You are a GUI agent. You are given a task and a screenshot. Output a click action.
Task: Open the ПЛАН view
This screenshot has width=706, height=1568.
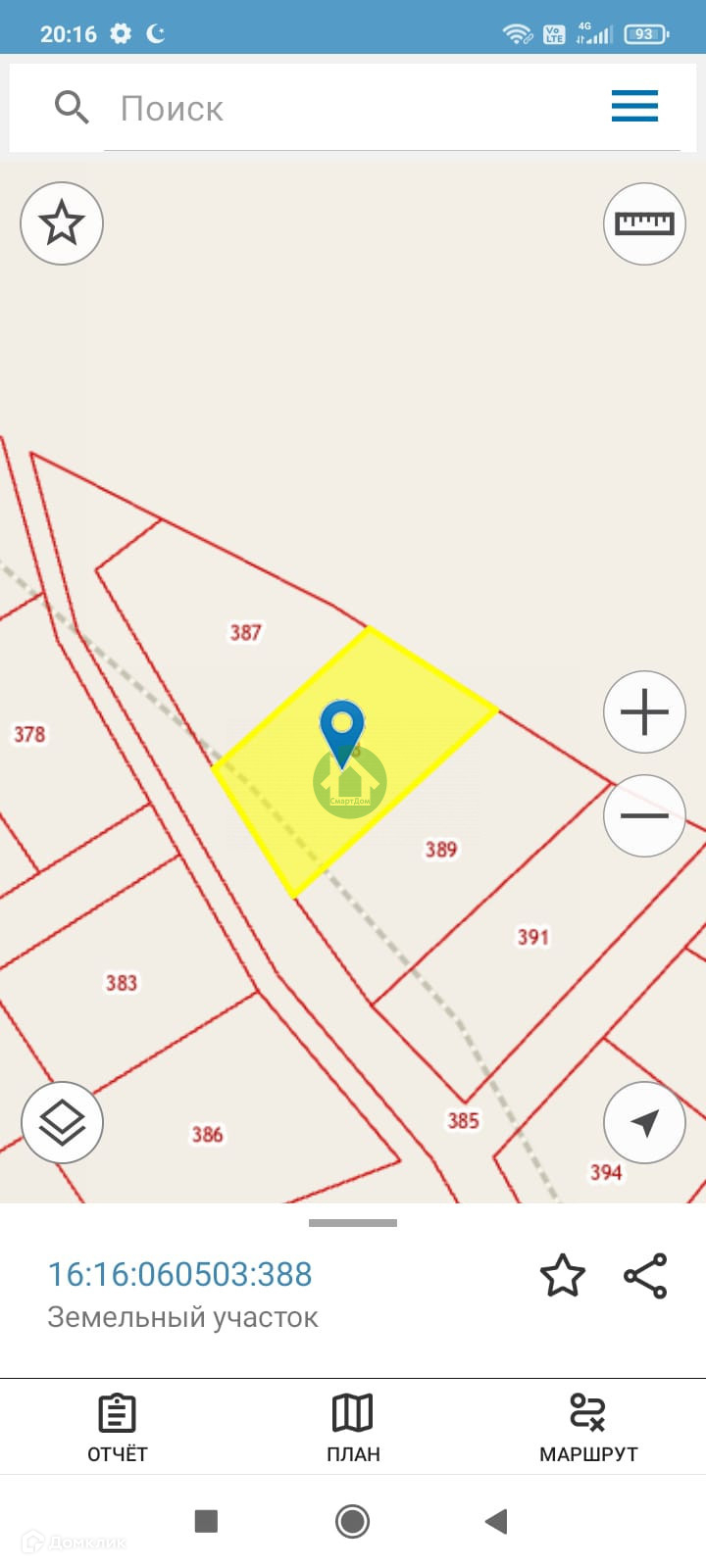(x=353, y=1427)
